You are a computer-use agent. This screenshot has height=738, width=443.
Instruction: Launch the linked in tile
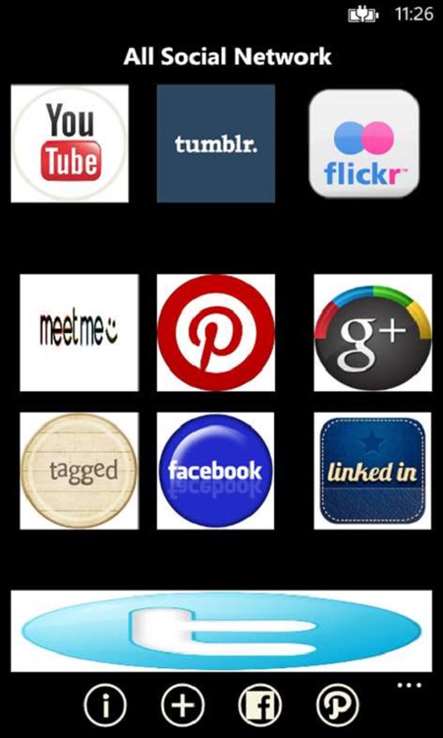point(372,471)
